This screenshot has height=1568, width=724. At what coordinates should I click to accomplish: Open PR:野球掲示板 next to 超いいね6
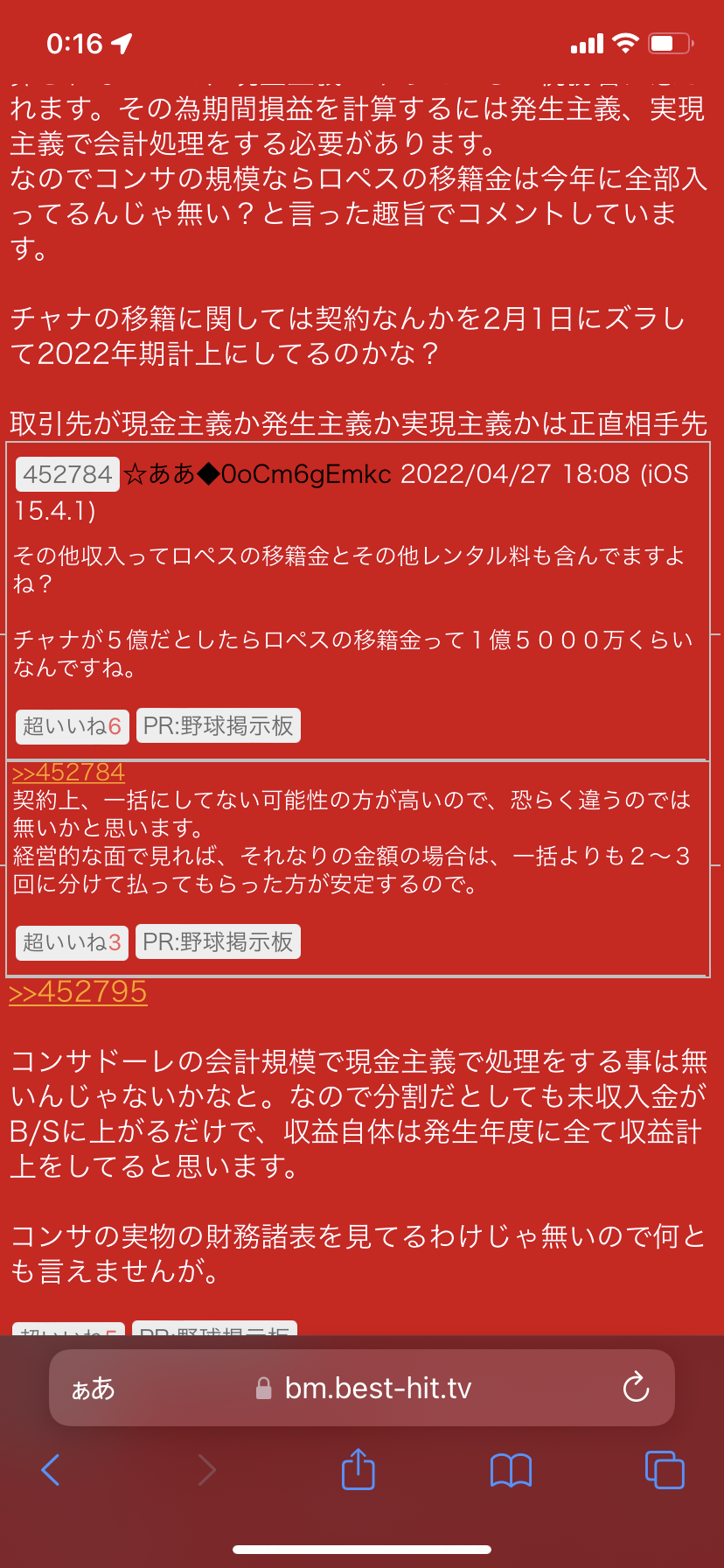point(219,726)
